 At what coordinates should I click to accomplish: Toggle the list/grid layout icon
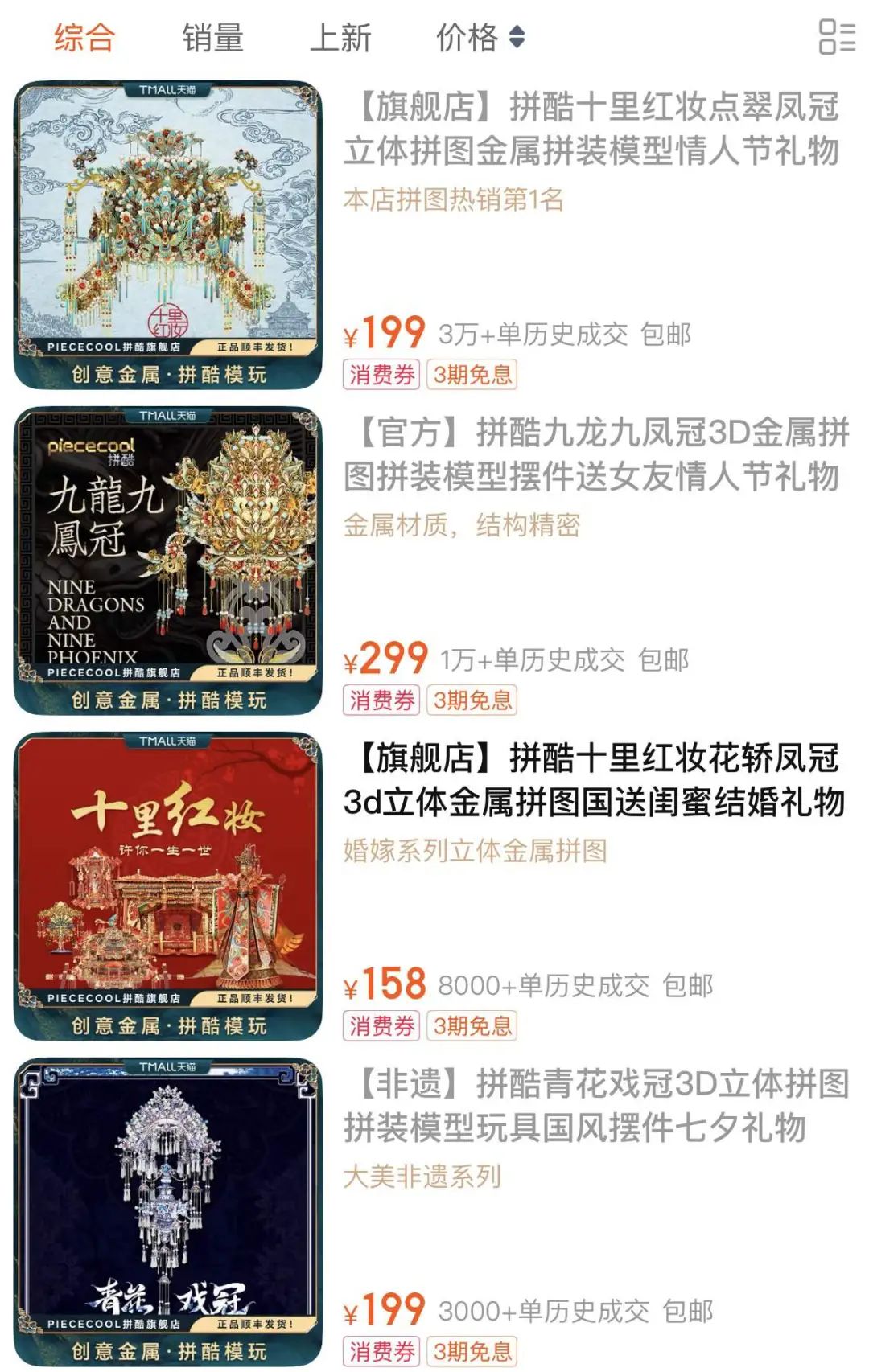click(836, 37)
